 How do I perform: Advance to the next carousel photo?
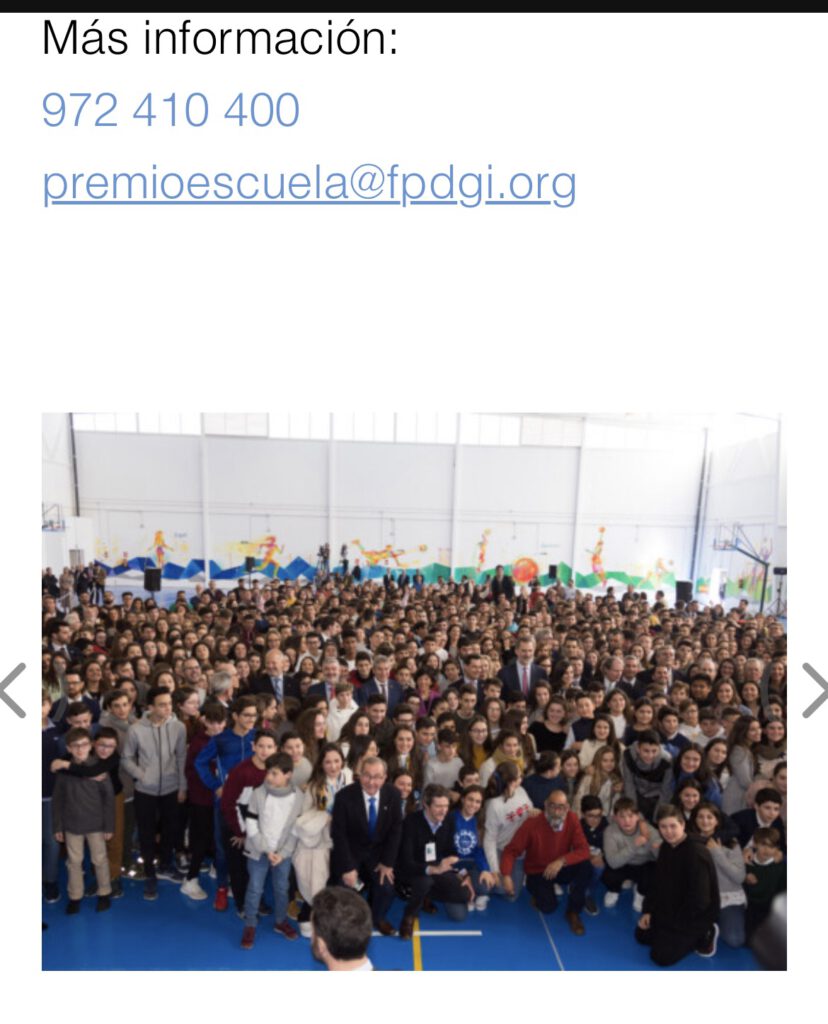coord(814,690)
